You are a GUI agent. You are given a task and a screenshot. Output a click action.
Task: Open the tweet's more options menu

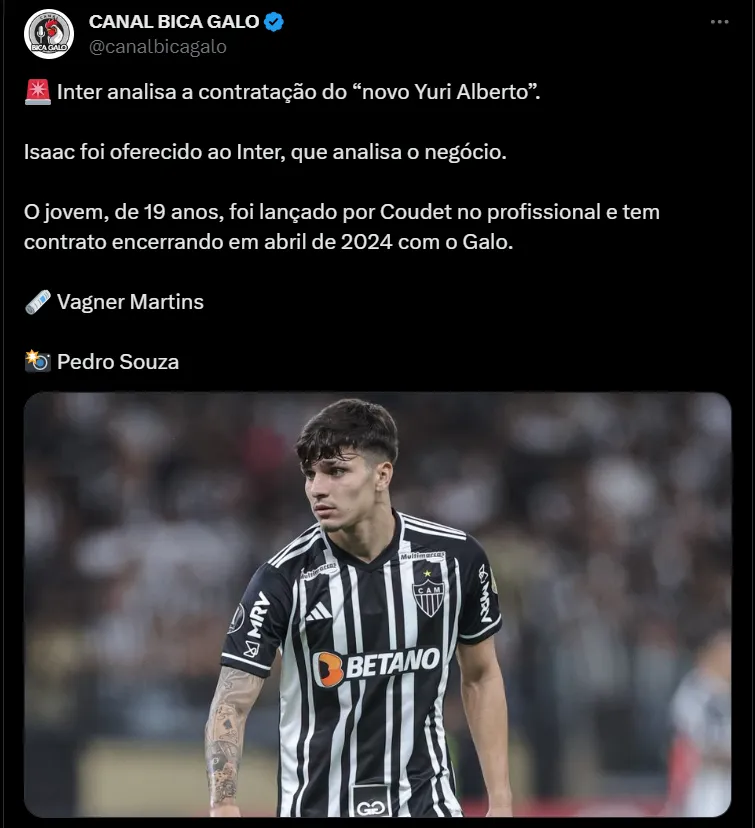pos(719,22)
